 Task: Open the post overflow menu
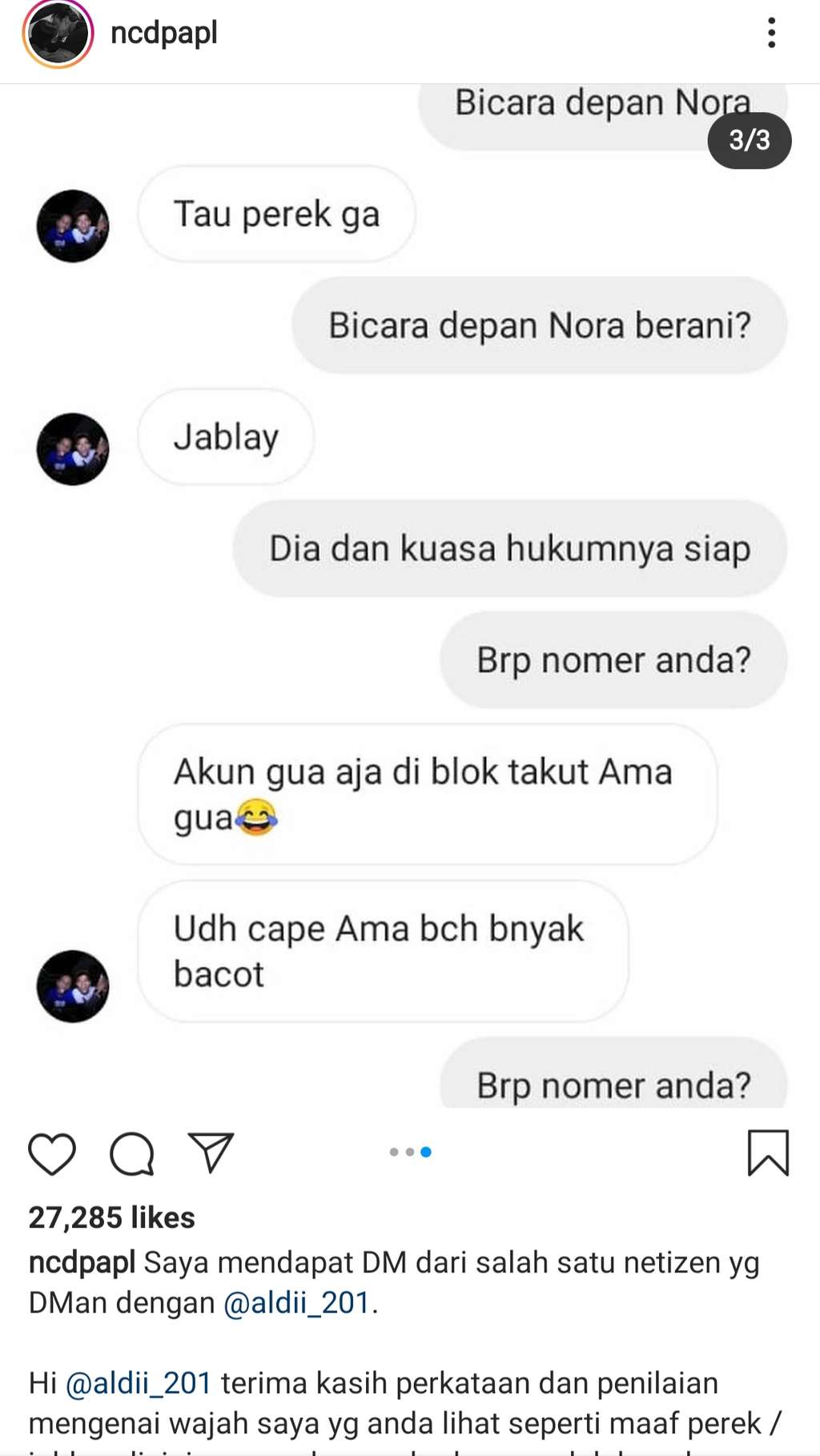click(x=771, y=33)
